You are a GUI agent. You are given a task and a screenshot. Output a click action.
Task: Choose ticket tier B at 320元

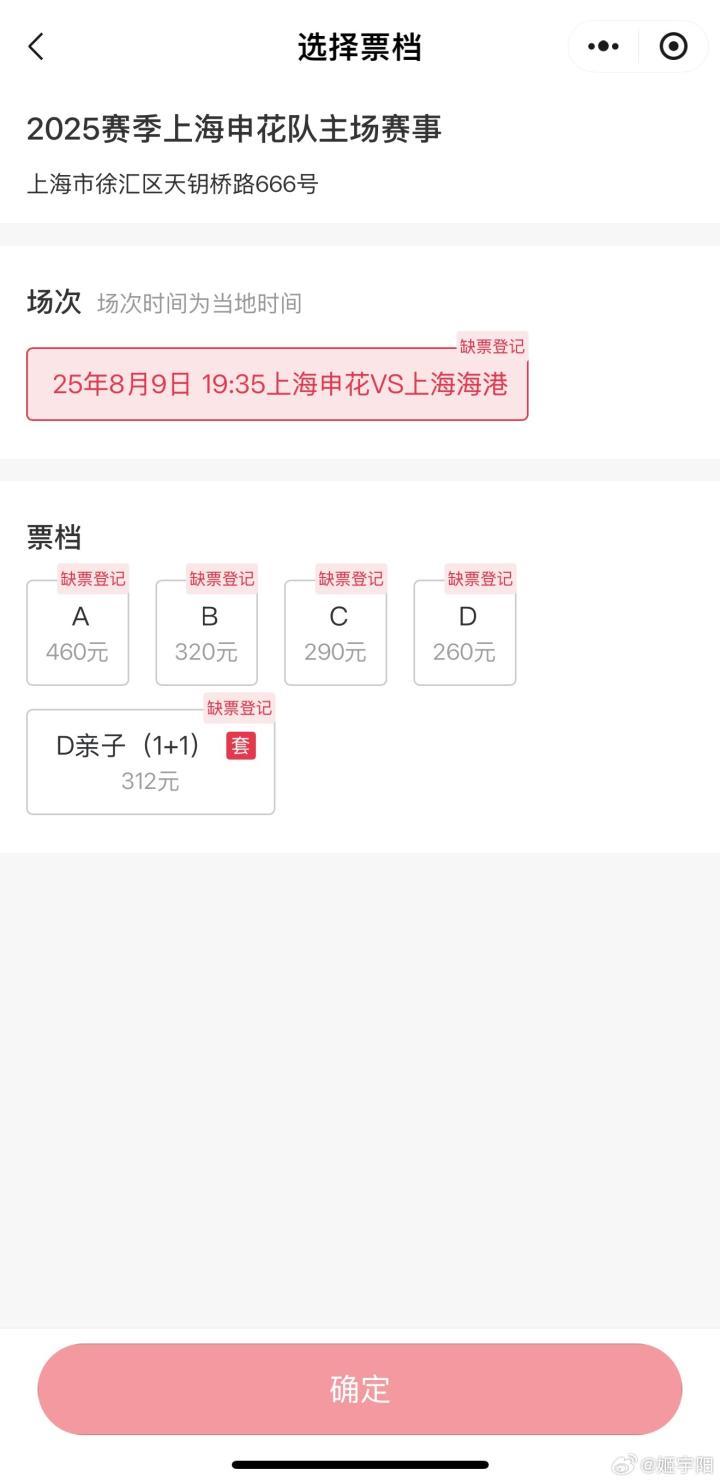tap(207, 634)
